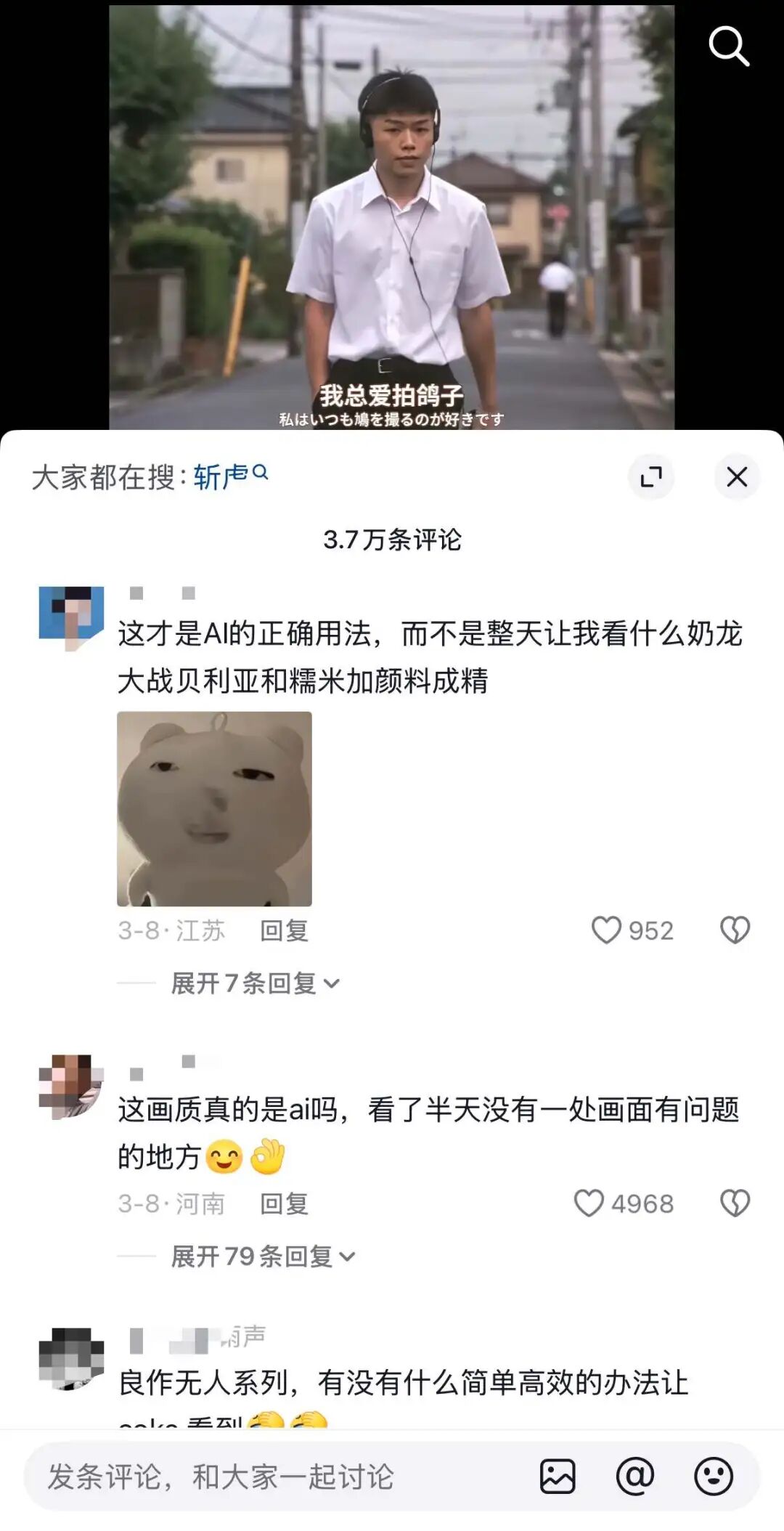
Task: Expand 7 replies under first comment
Action: (254, 983)
